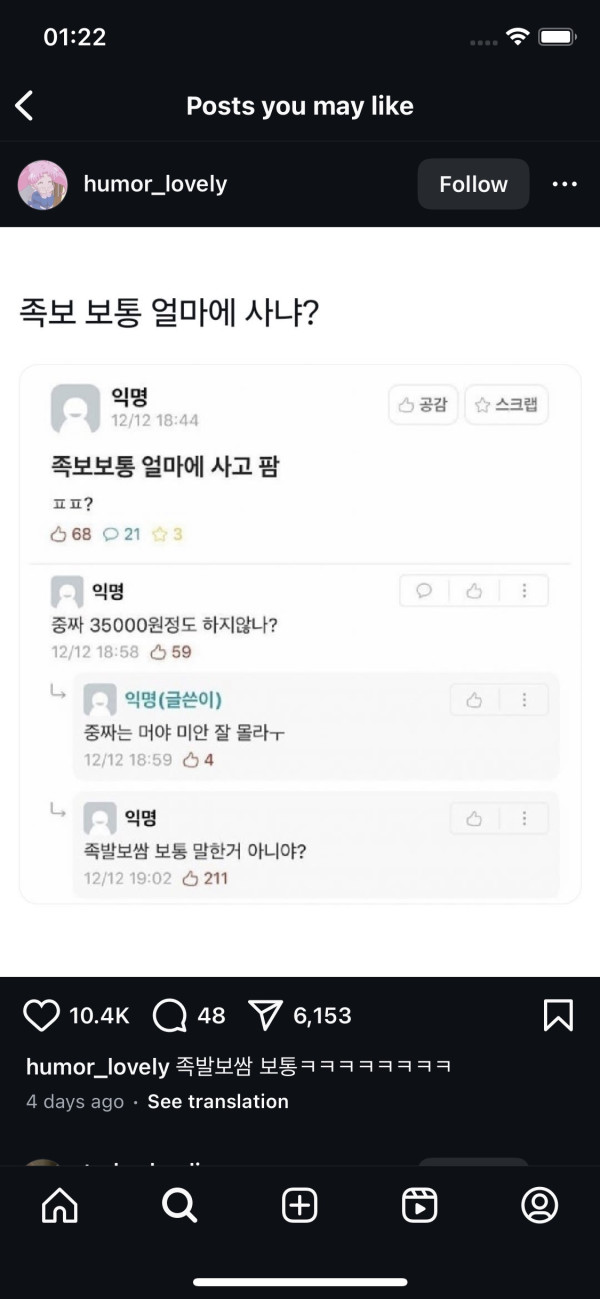The width and height of the screenshot is (600, 1299).
Task: Go back from Posts you may like
Action: tap(25, 105)
